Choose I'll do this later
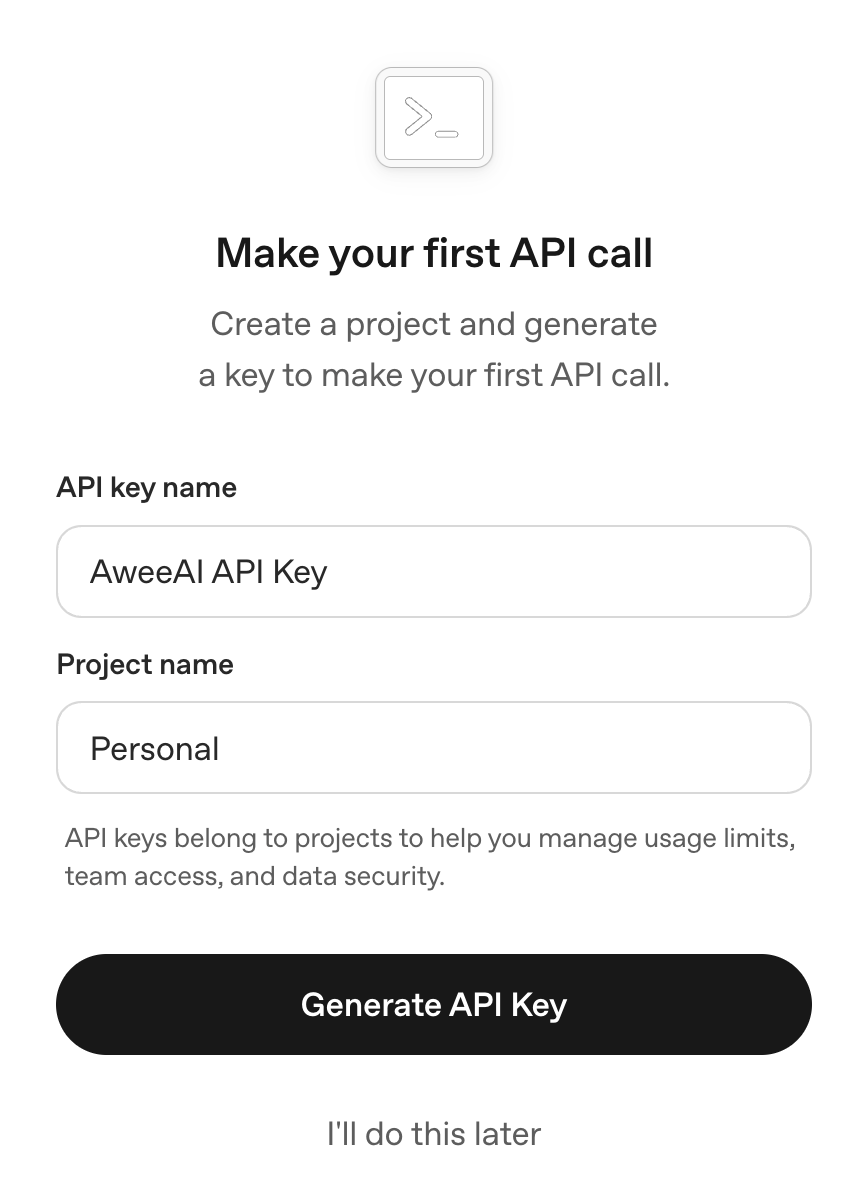This screenshot has height=1186, width=868. (433, 1134)
